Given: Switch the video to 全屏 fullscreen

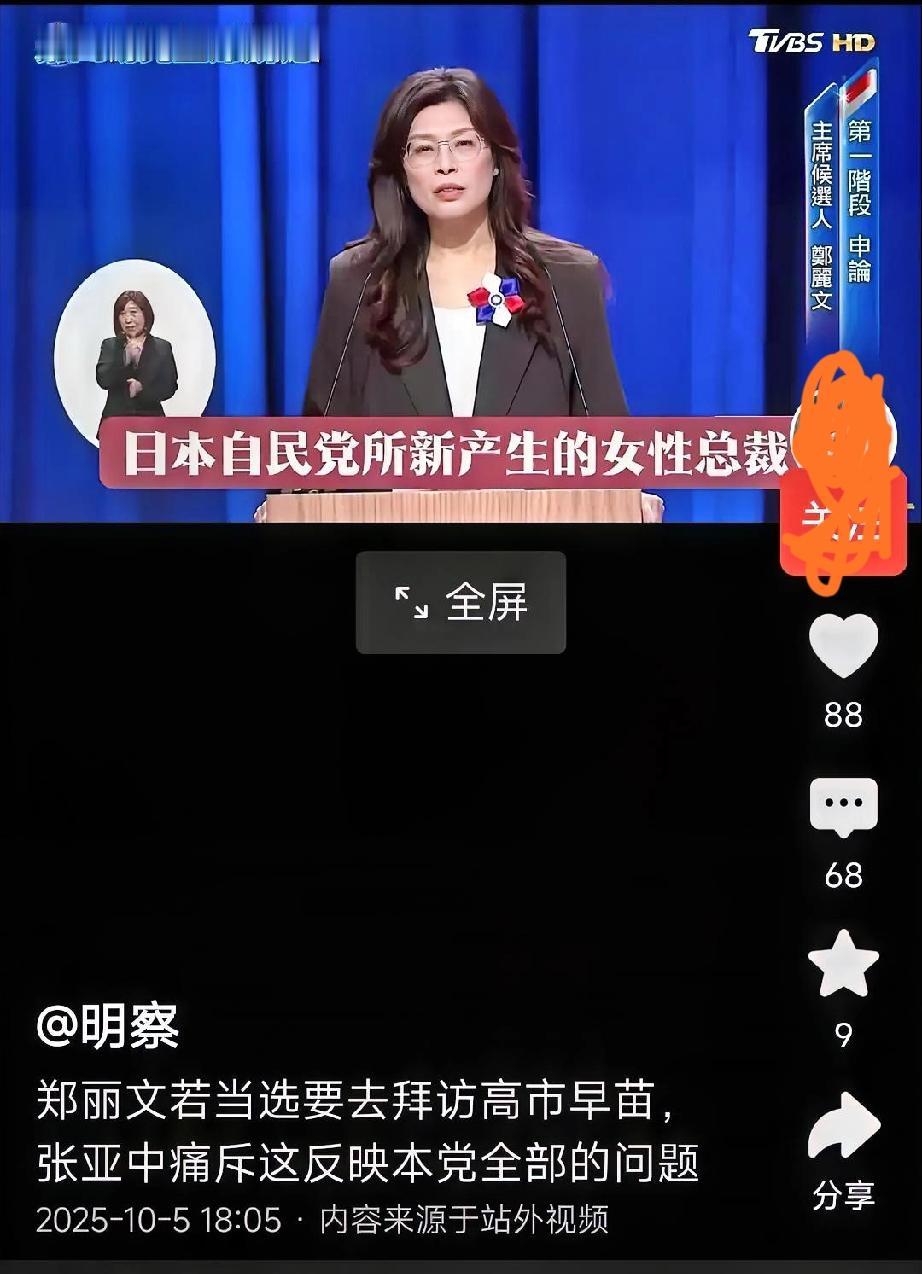Looking at the screenshot, I should pyautogui.click(x=461, y=603).
